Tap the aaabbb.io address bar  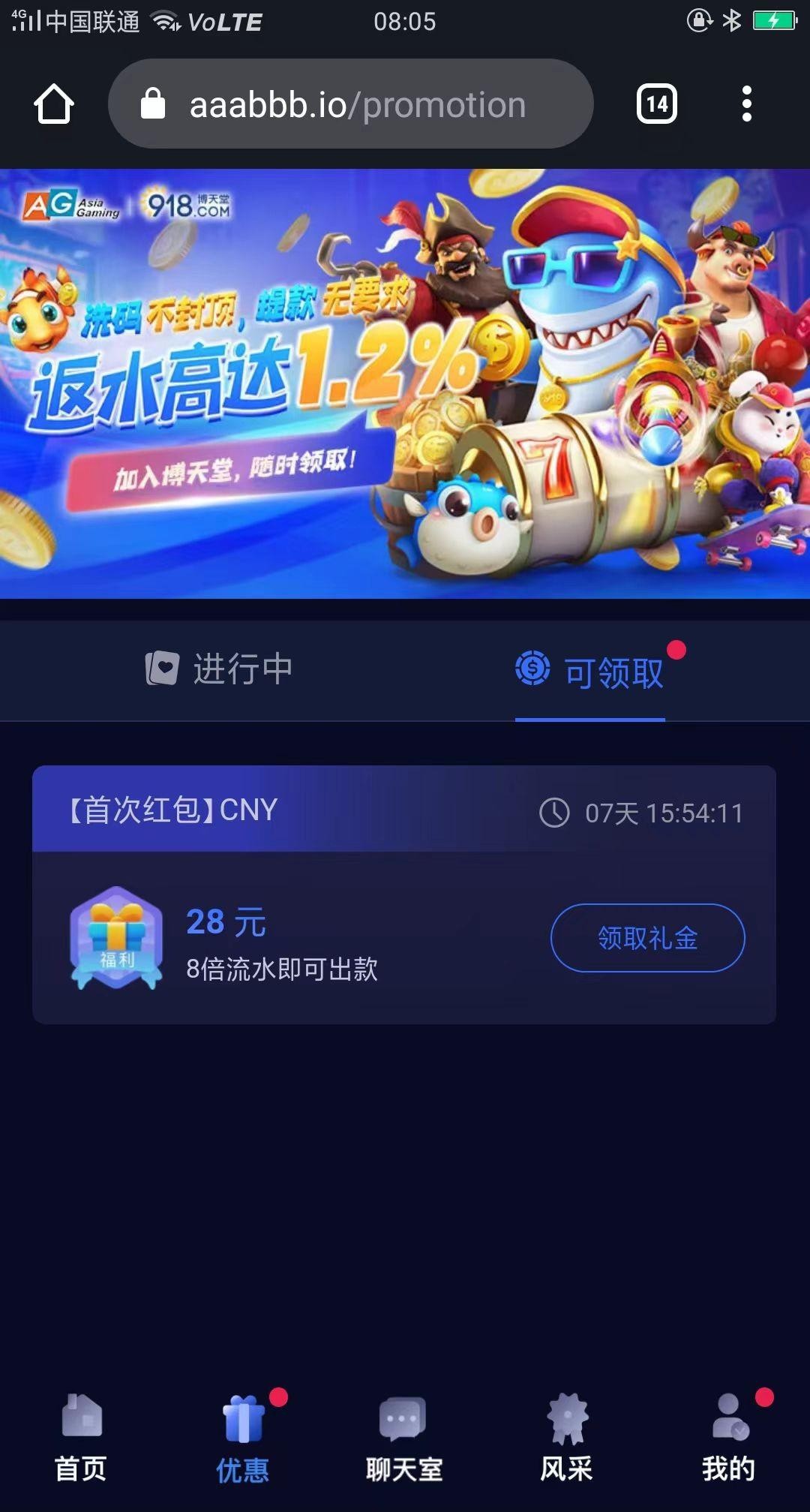[x=352, y=104]
